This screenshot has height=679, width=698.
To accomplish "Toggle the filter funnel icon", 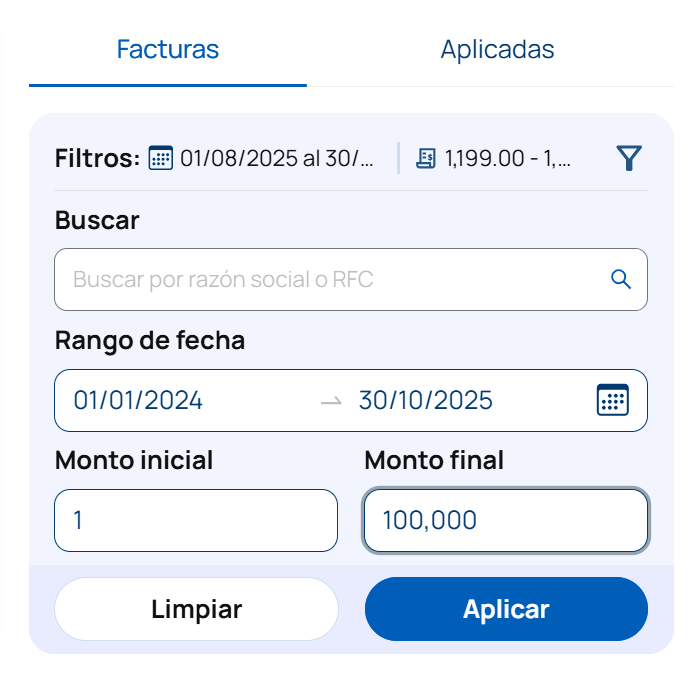I will 629,158.
